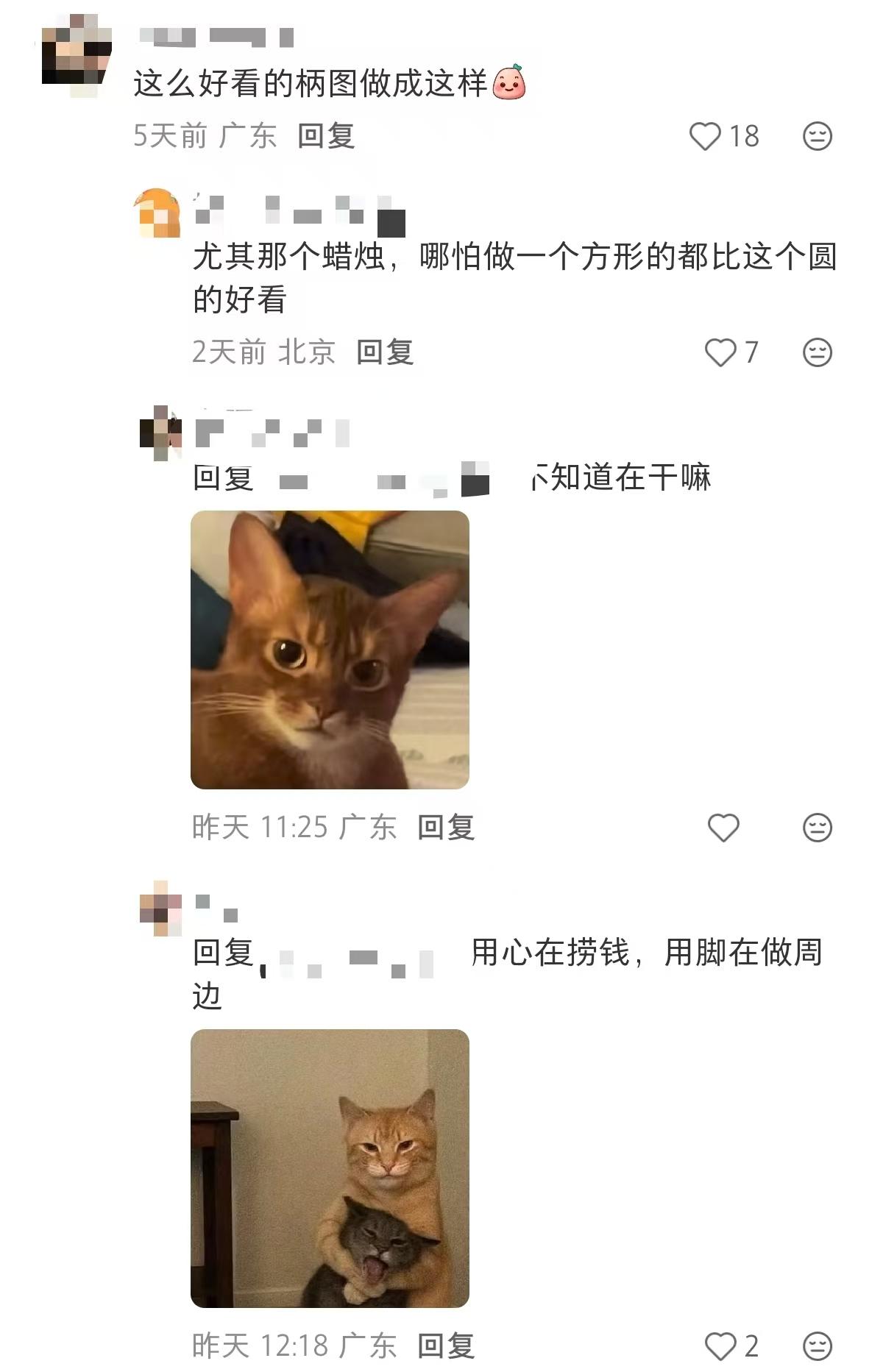This screenshot has width=883, height=1372.
Task: Dislike the 5天前 广东 comment
Action: coord(817,136)
